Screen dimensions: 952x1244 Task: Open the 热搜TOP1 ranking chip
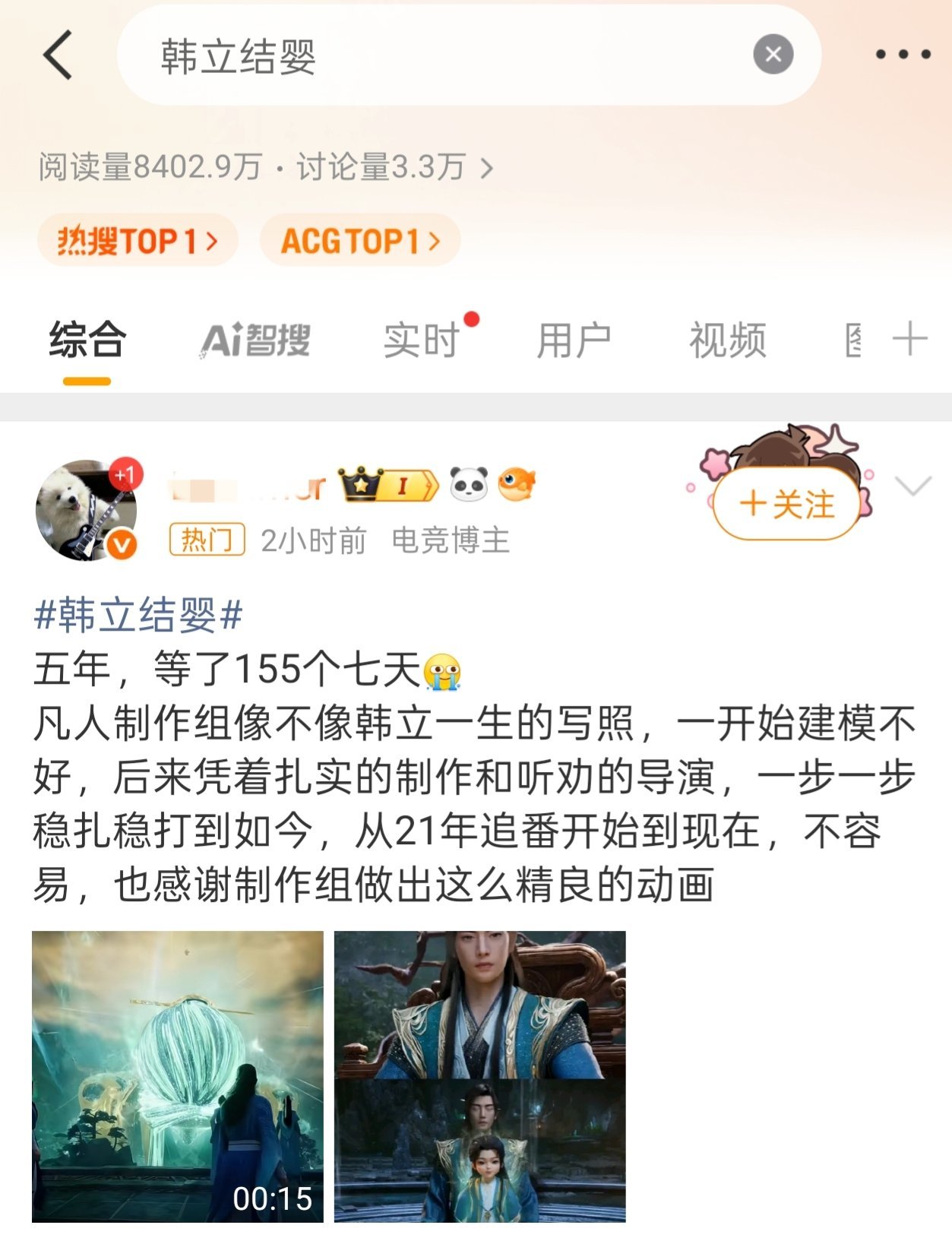click(x=138, y=241)
